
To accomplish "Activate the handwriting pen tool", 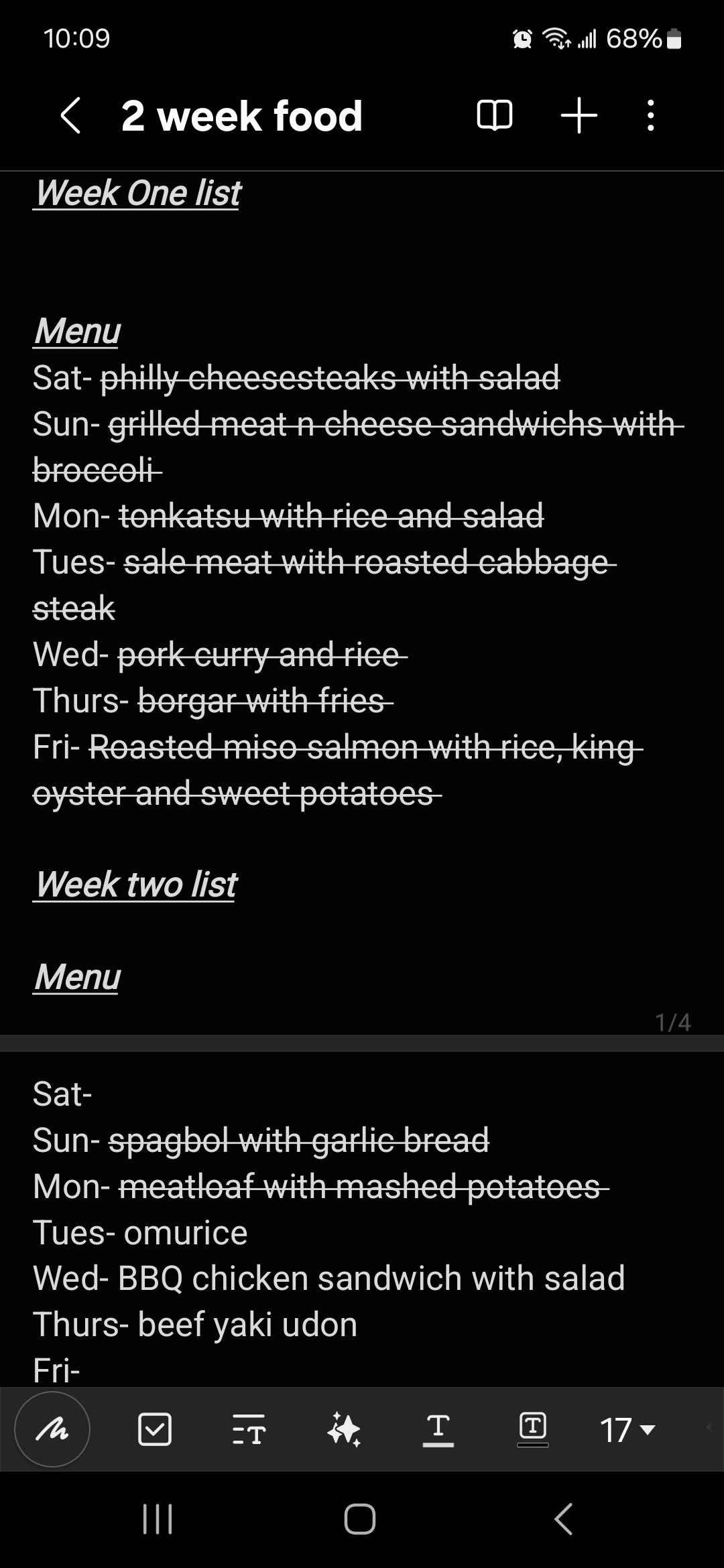I will pyautogui.click(x=52, y=1430).
